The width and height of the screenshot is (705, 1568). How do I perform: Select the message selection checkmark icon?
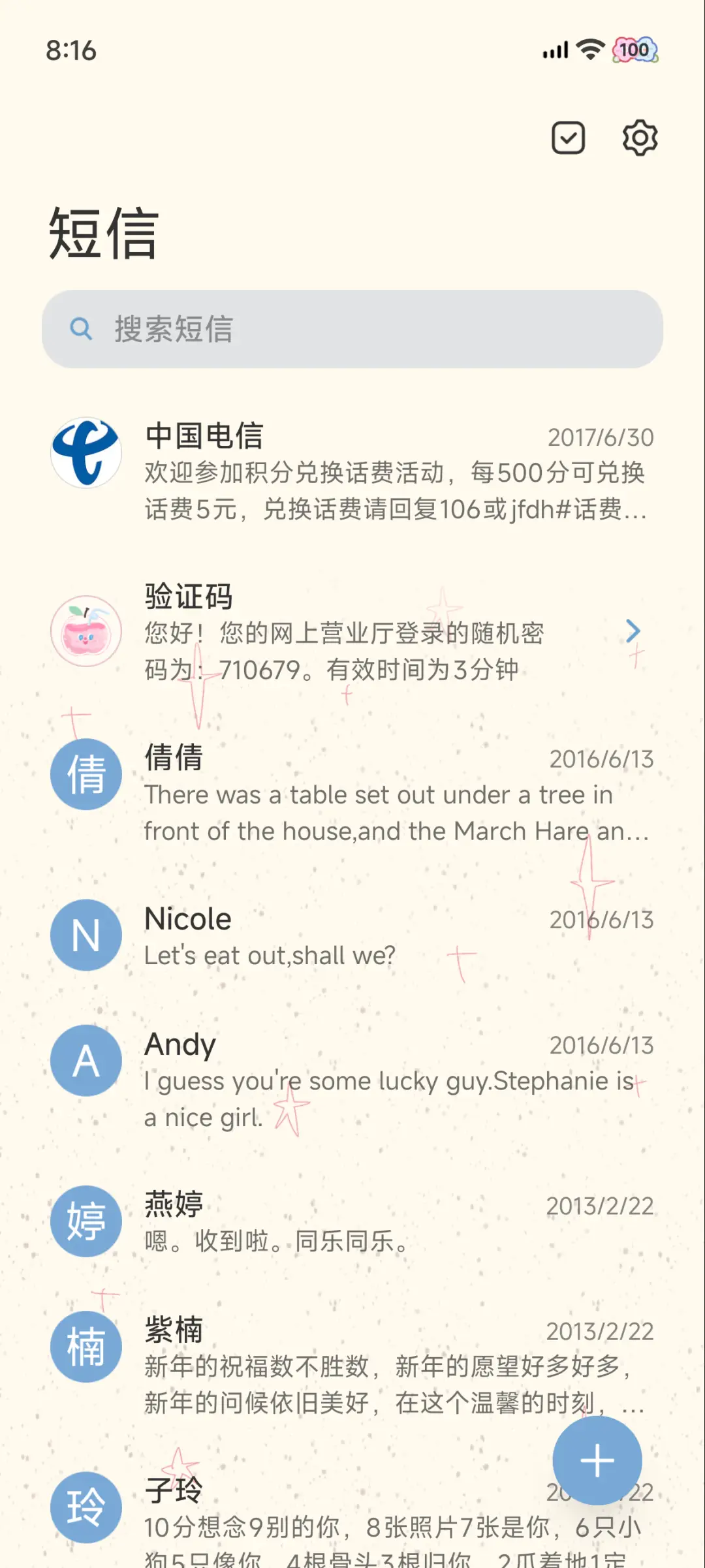(x=568, y=137)
